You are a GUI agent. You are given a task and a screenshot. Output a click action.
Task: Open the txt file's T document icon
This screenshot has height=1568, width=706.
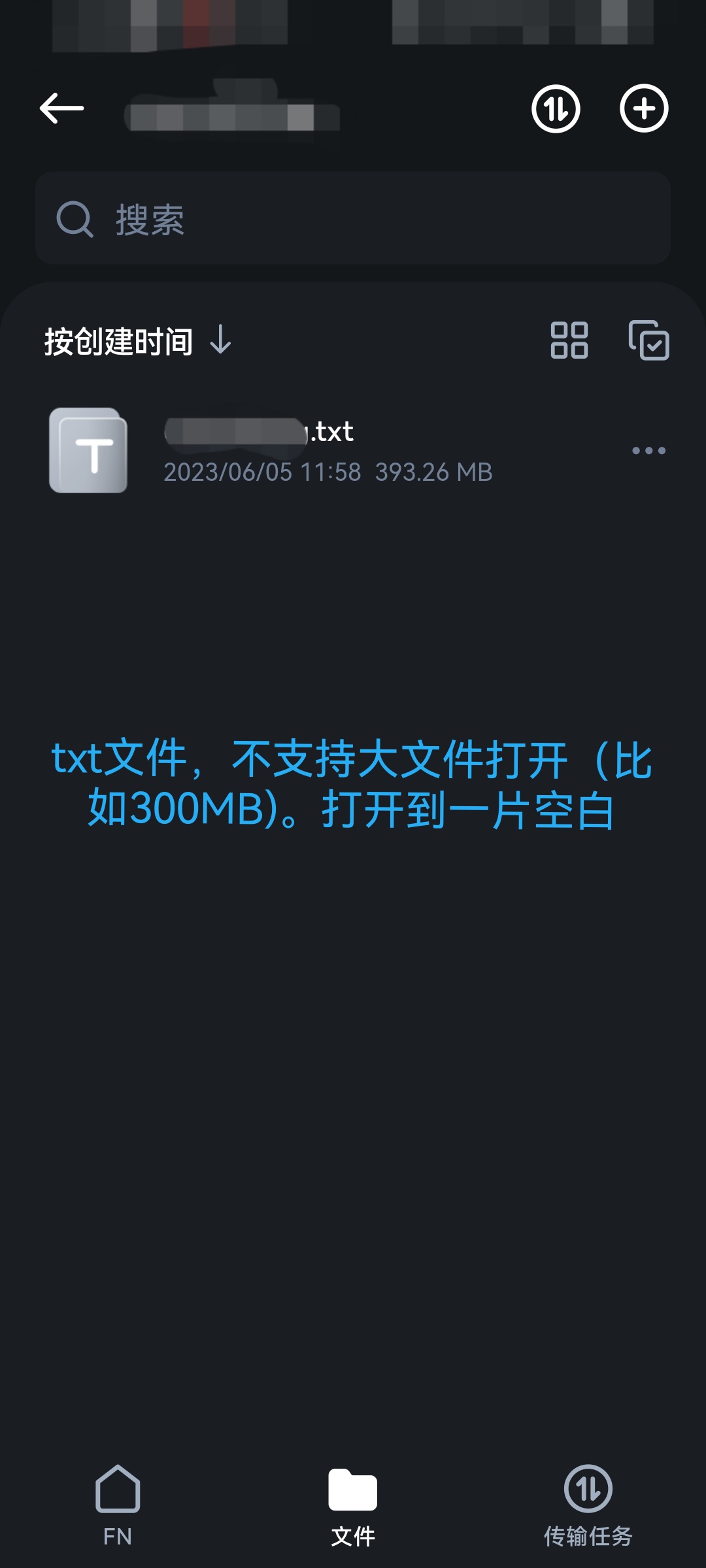tap(89, 451)
